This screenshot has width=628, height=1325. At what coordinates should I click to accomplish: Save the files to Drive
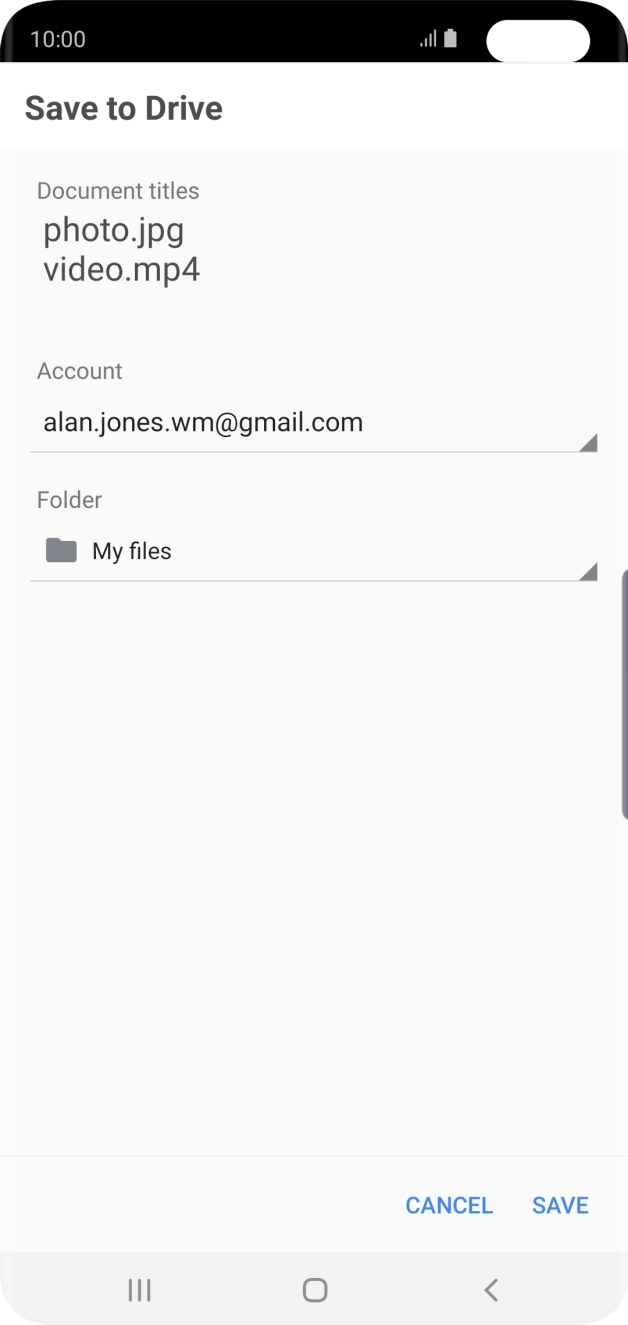point(560,1205)
